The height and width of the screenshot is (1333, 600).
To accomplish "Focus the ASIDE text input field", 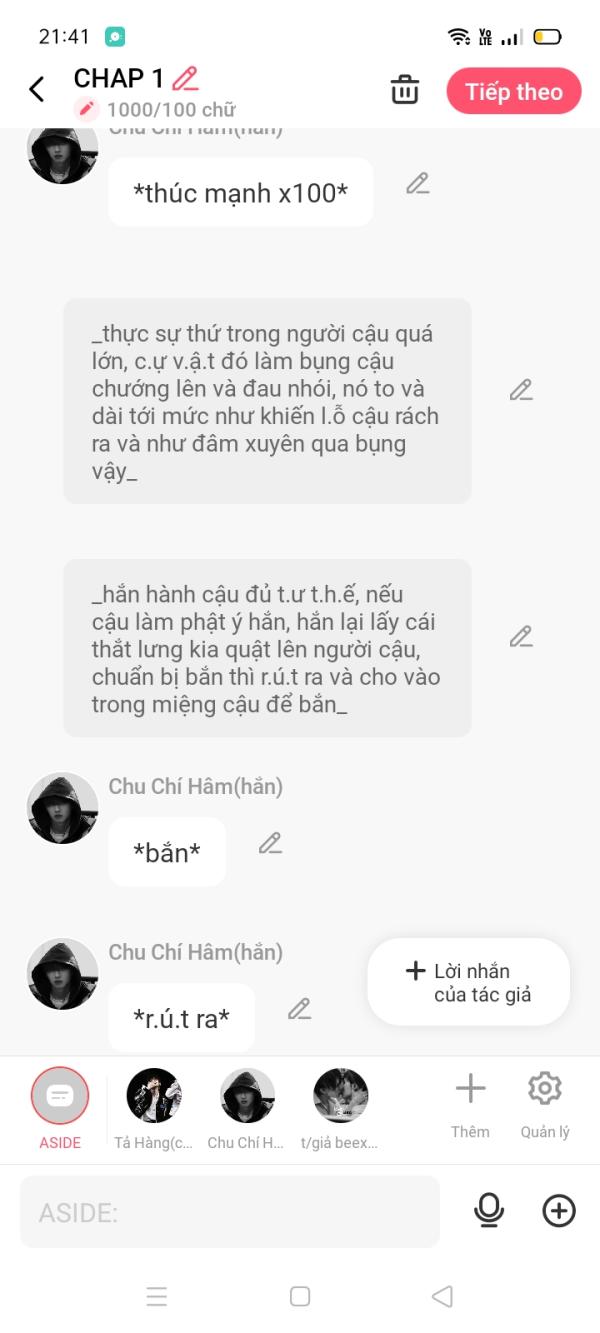I will click(230, 1212).
